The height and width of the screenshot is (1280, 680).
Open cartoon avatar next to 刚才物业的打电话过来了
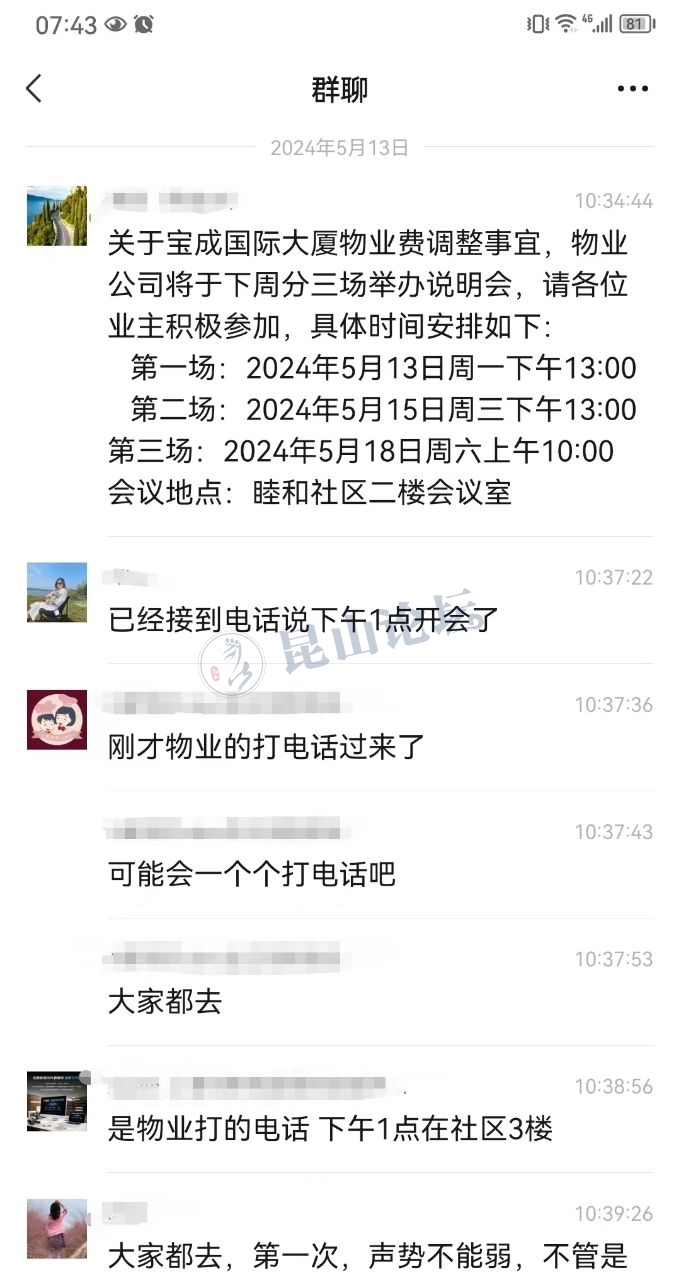[56, 720]
